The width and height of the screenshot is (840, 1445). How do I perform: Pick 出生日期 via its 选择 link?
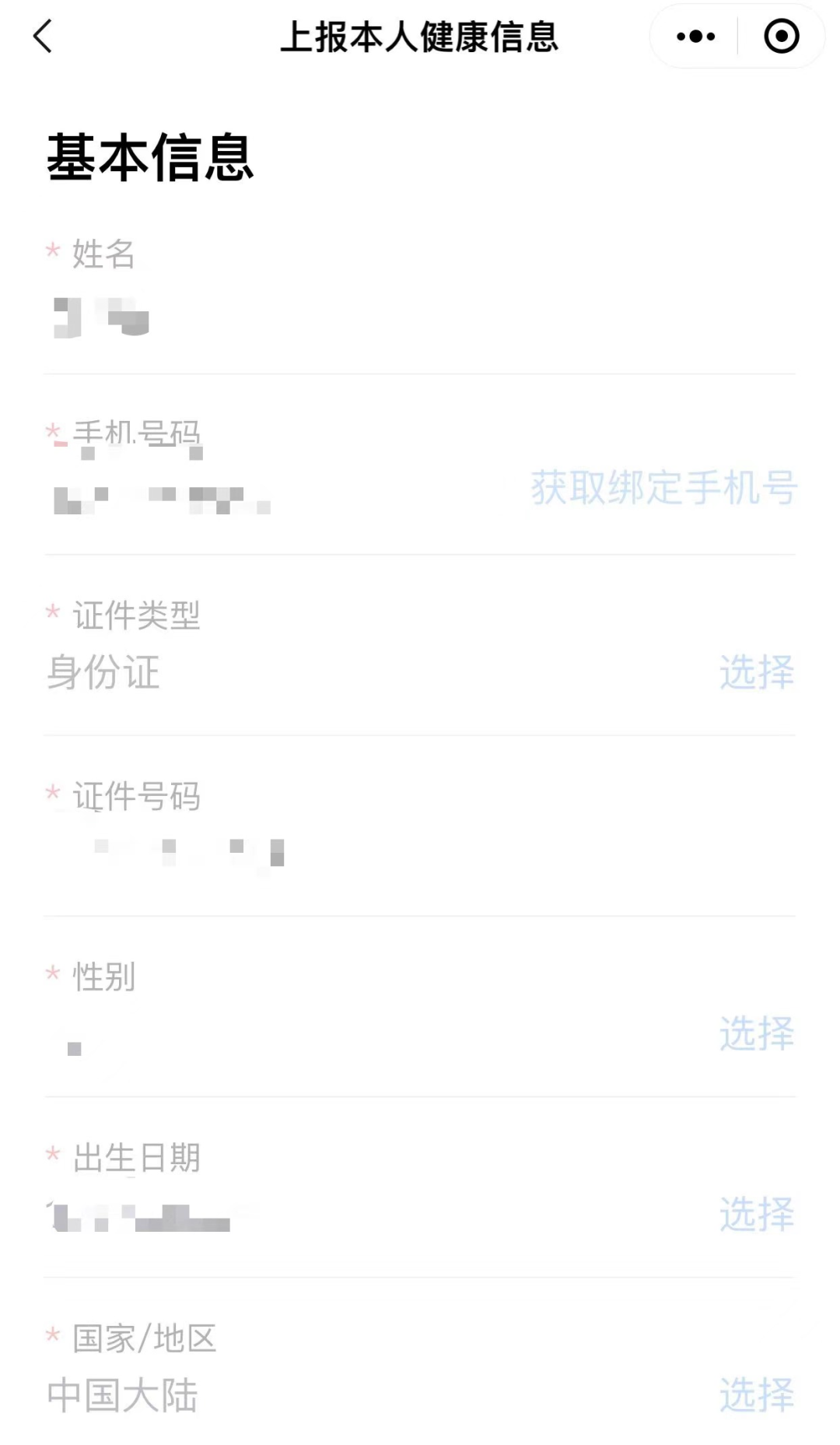tap(756, 1214)
